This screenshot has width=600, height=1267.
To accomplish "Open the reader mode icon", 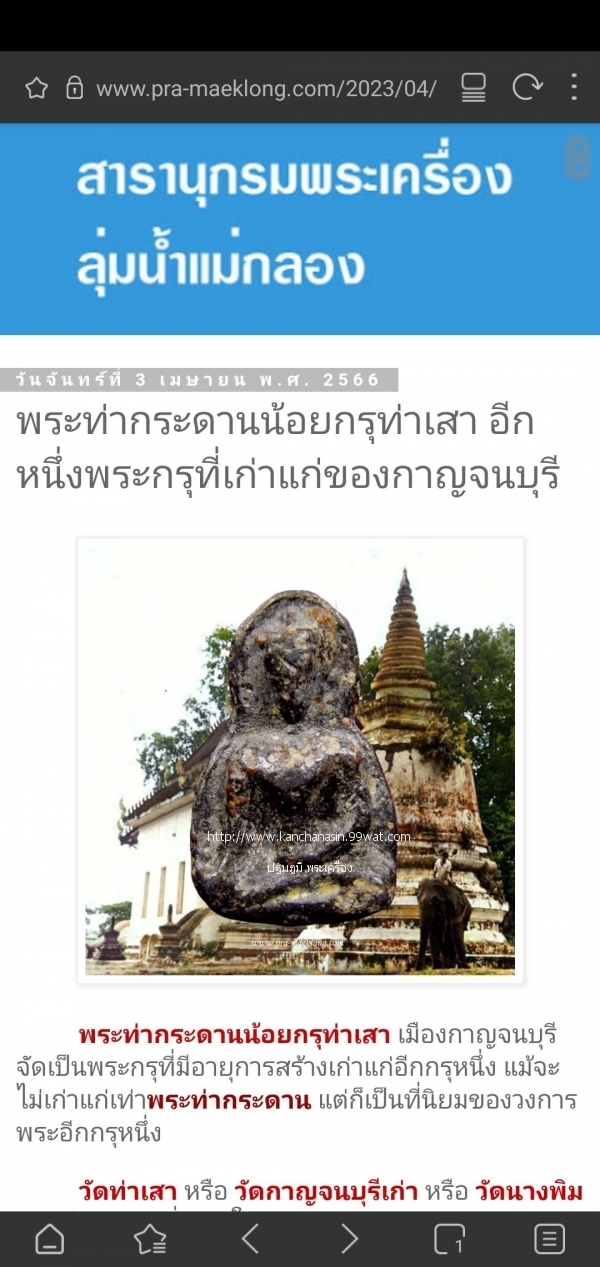I will tap(474, 88).
